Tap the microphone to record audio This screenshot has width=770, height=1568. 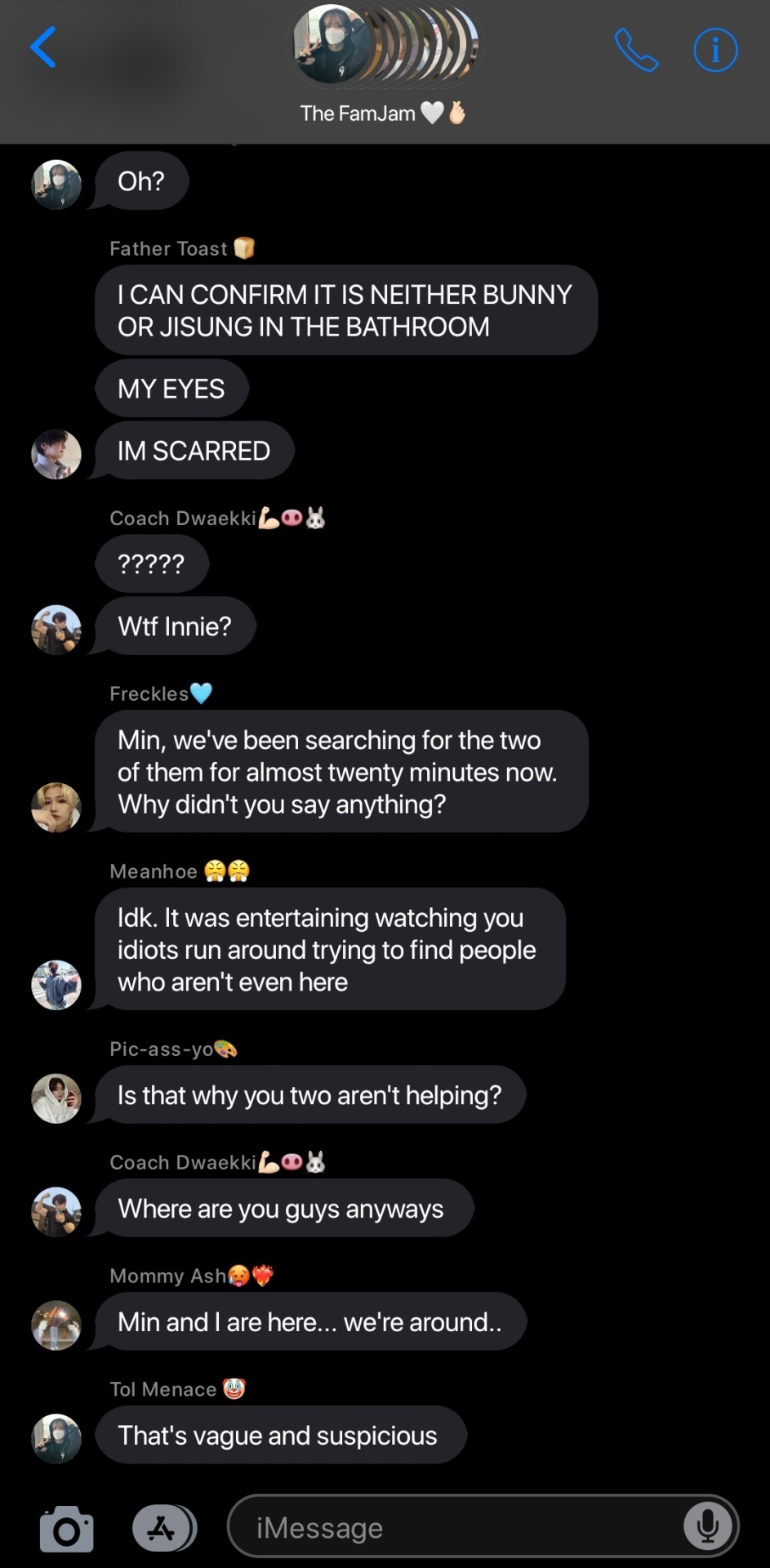707,1526
